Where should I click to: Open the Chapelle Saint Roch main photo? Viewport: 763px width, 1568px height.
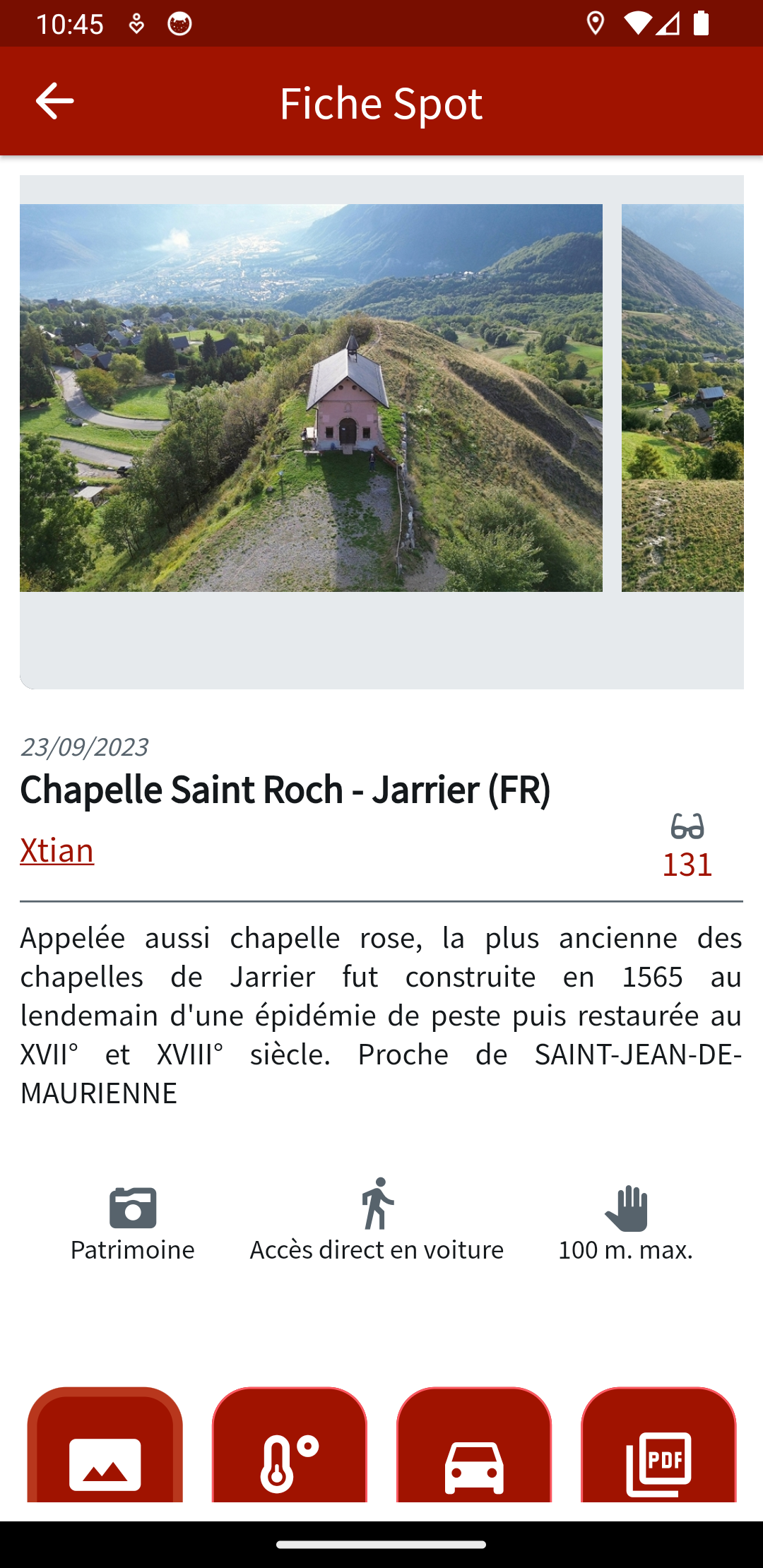pos(311,398)
